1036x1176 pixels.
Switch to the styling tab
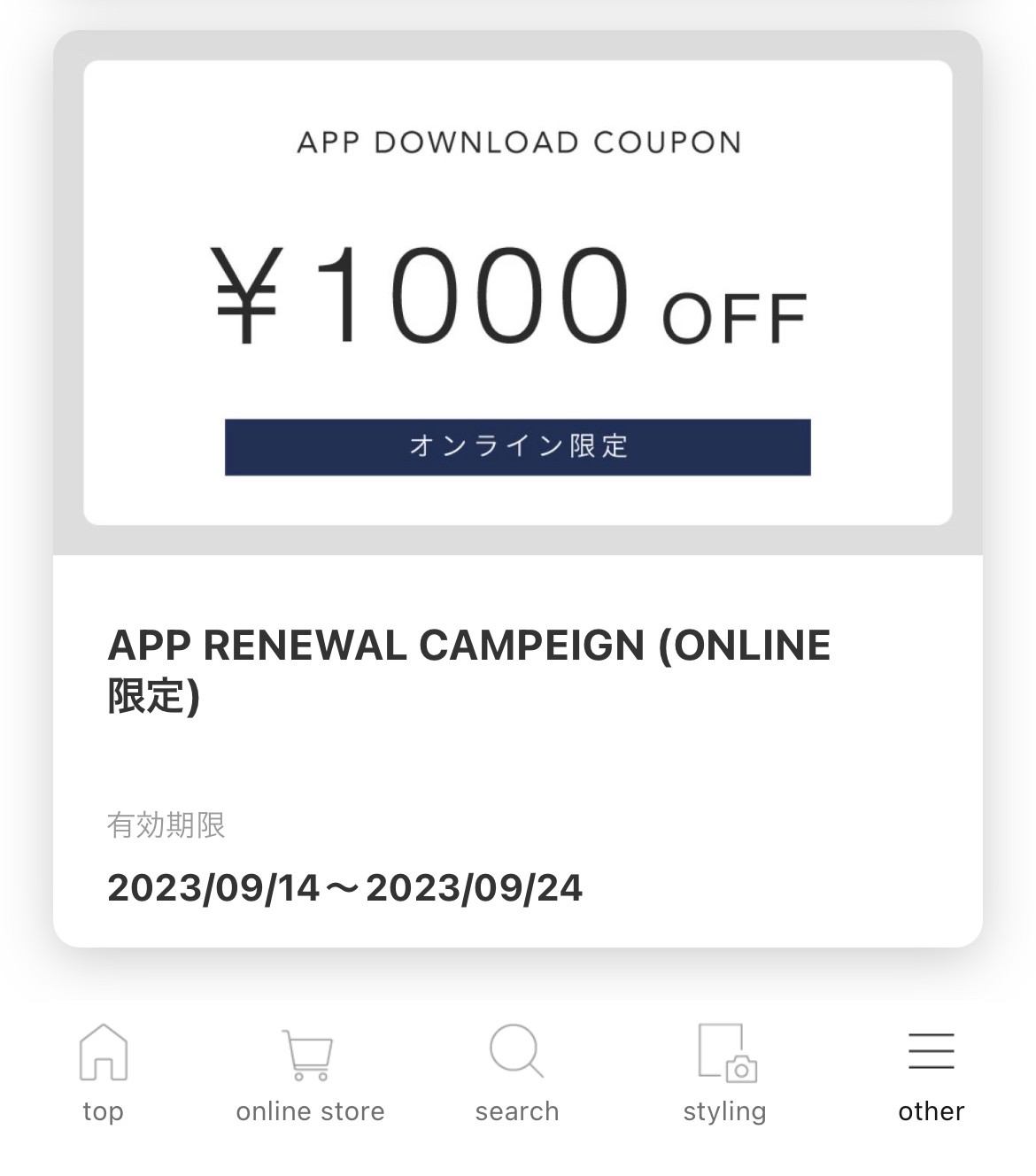click(x=725, y=1072)
